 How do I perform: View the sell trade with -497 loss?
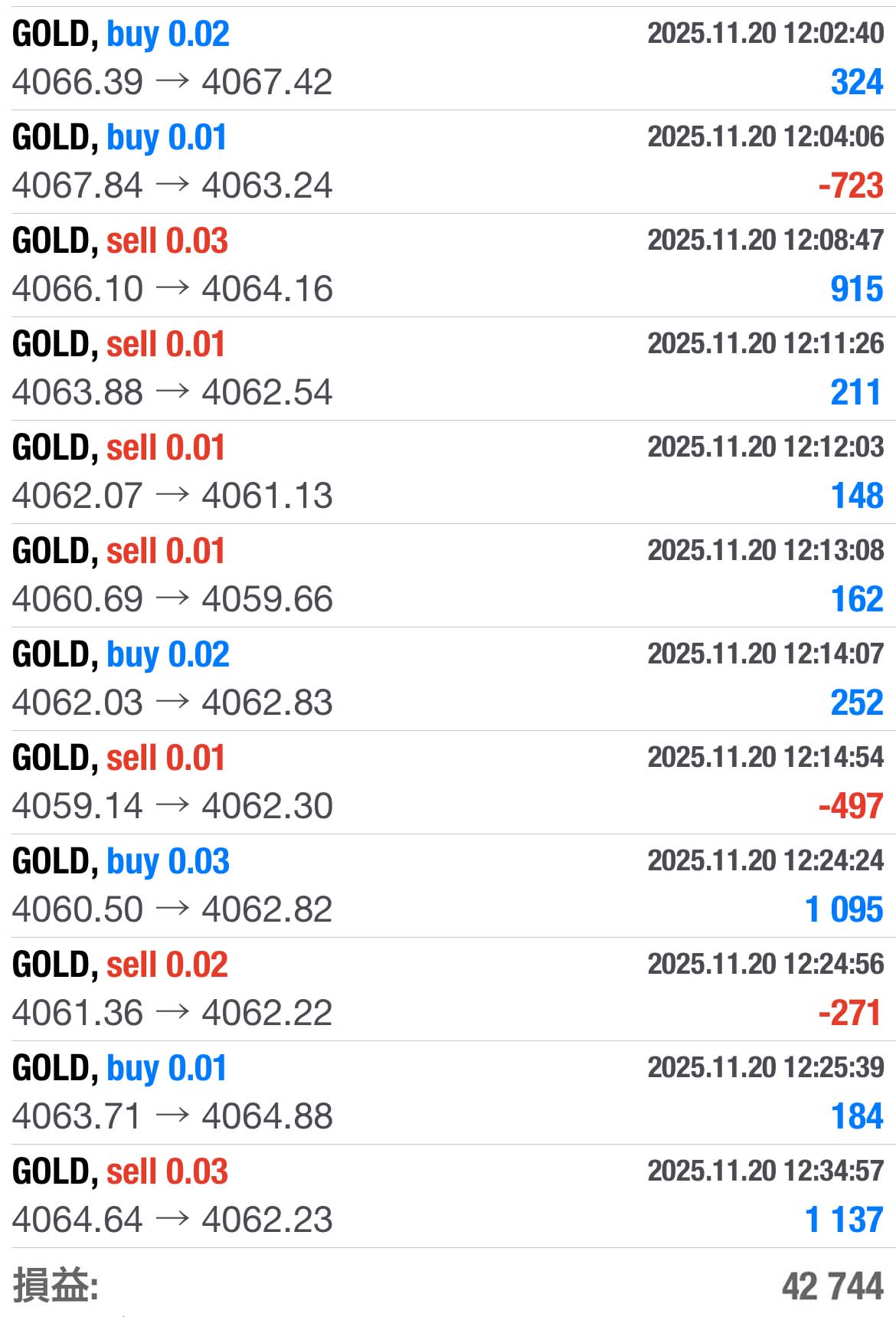point(448,782)
